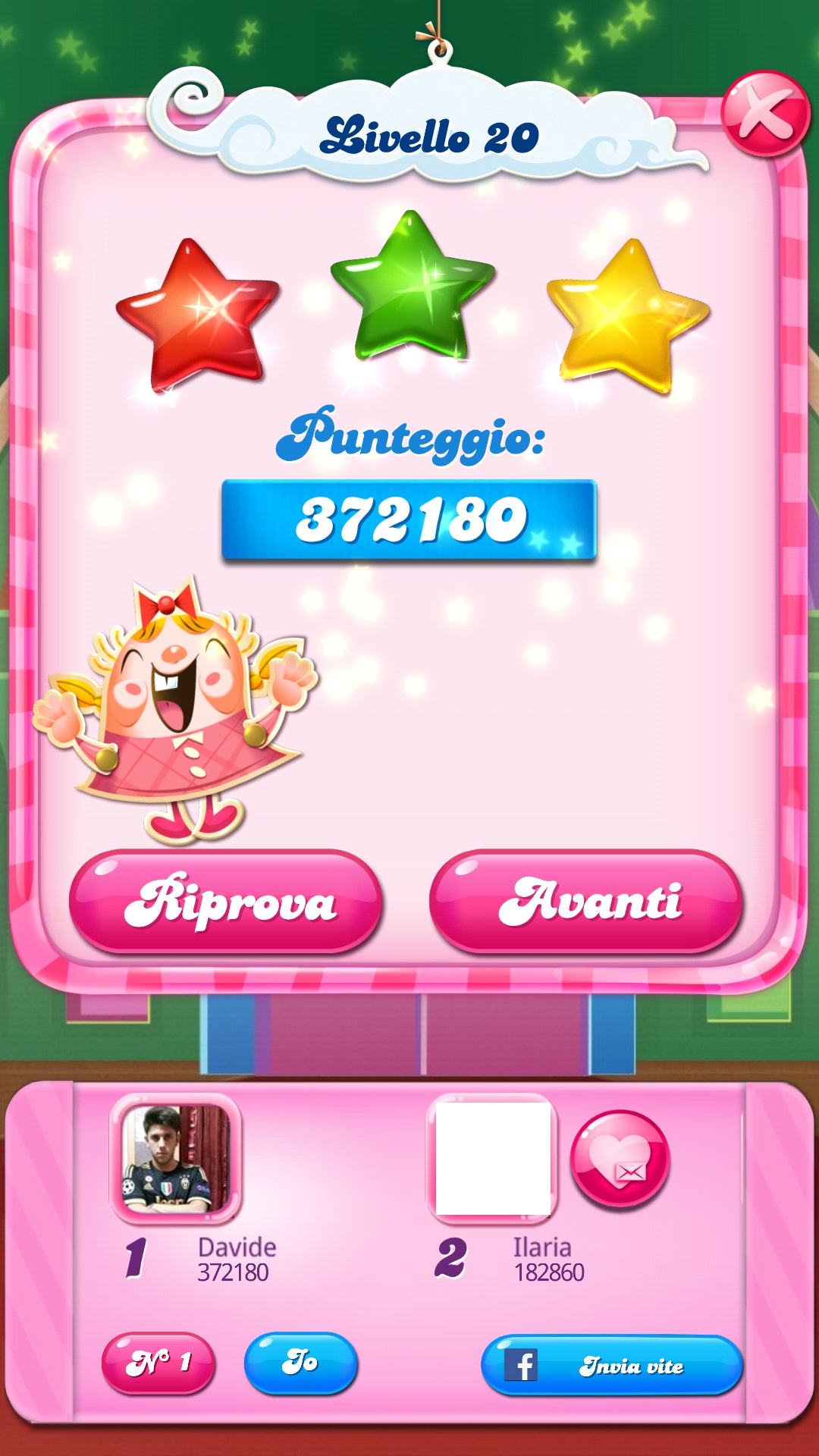Send a life to Ilaria
The height and width of the screenshot is (1456, 819).
tap(620, 1159)
